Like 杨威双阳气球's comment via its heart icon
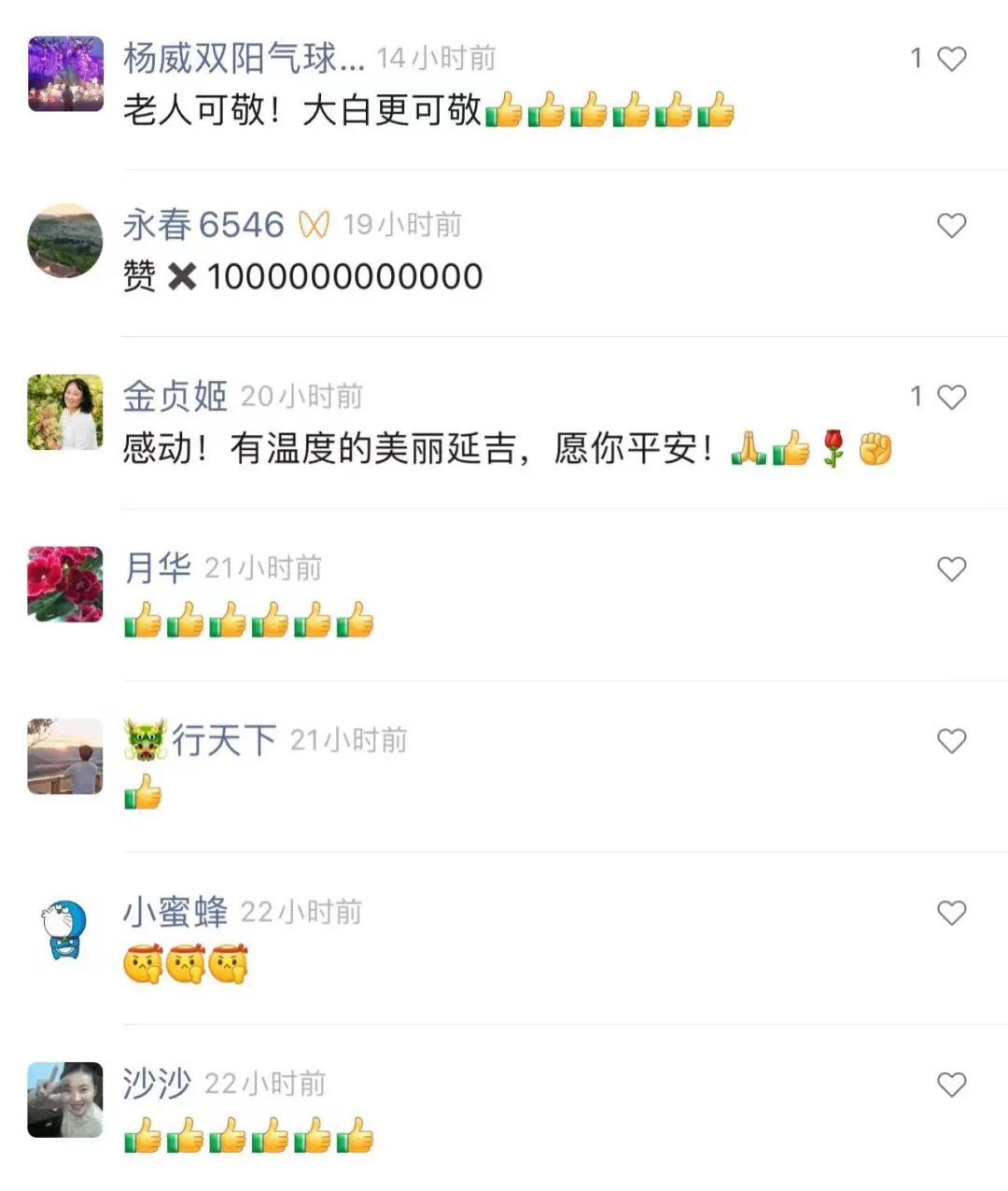Screen dimensions: 1008x1191 click(x=952, y=58)
